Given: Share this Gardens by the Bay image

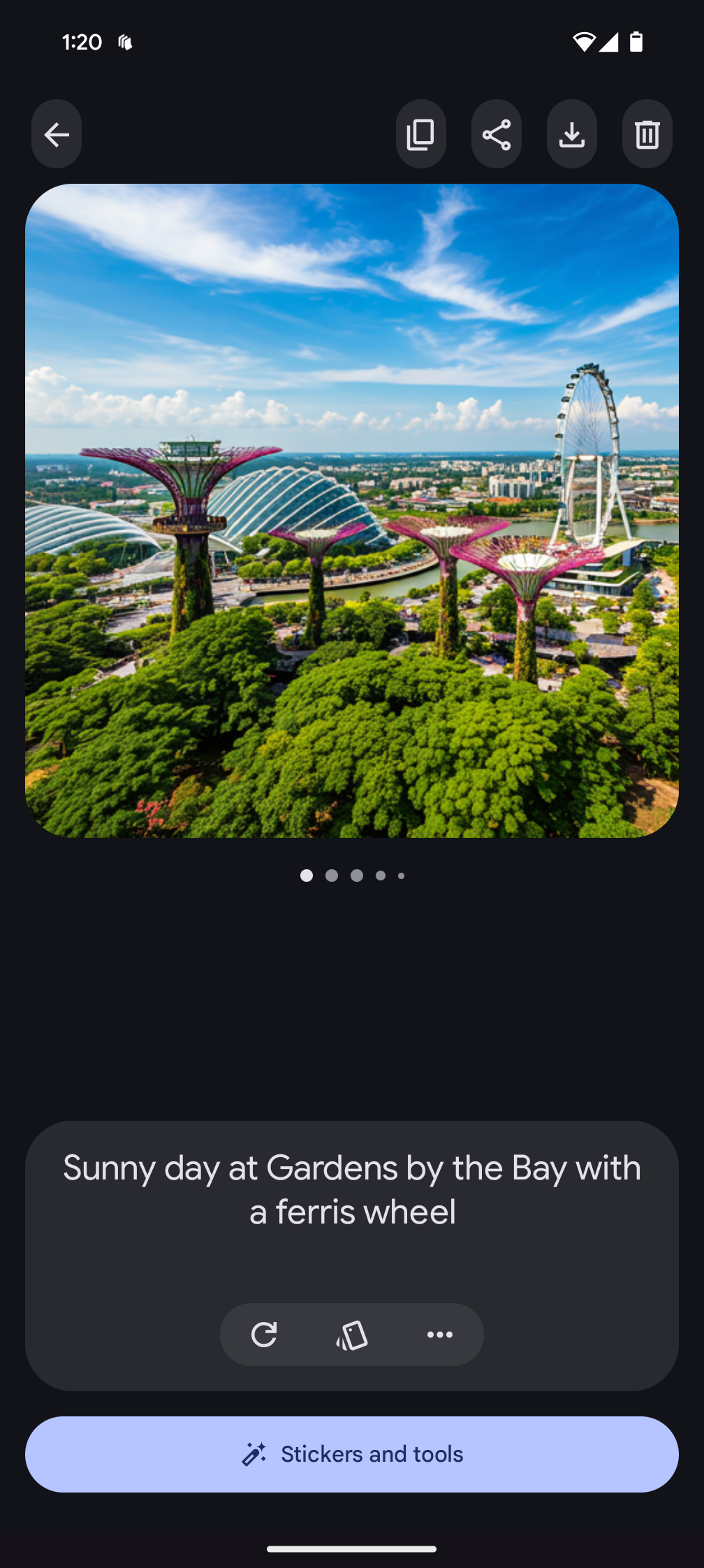Looking at the screenshot, I should [497, 134].
